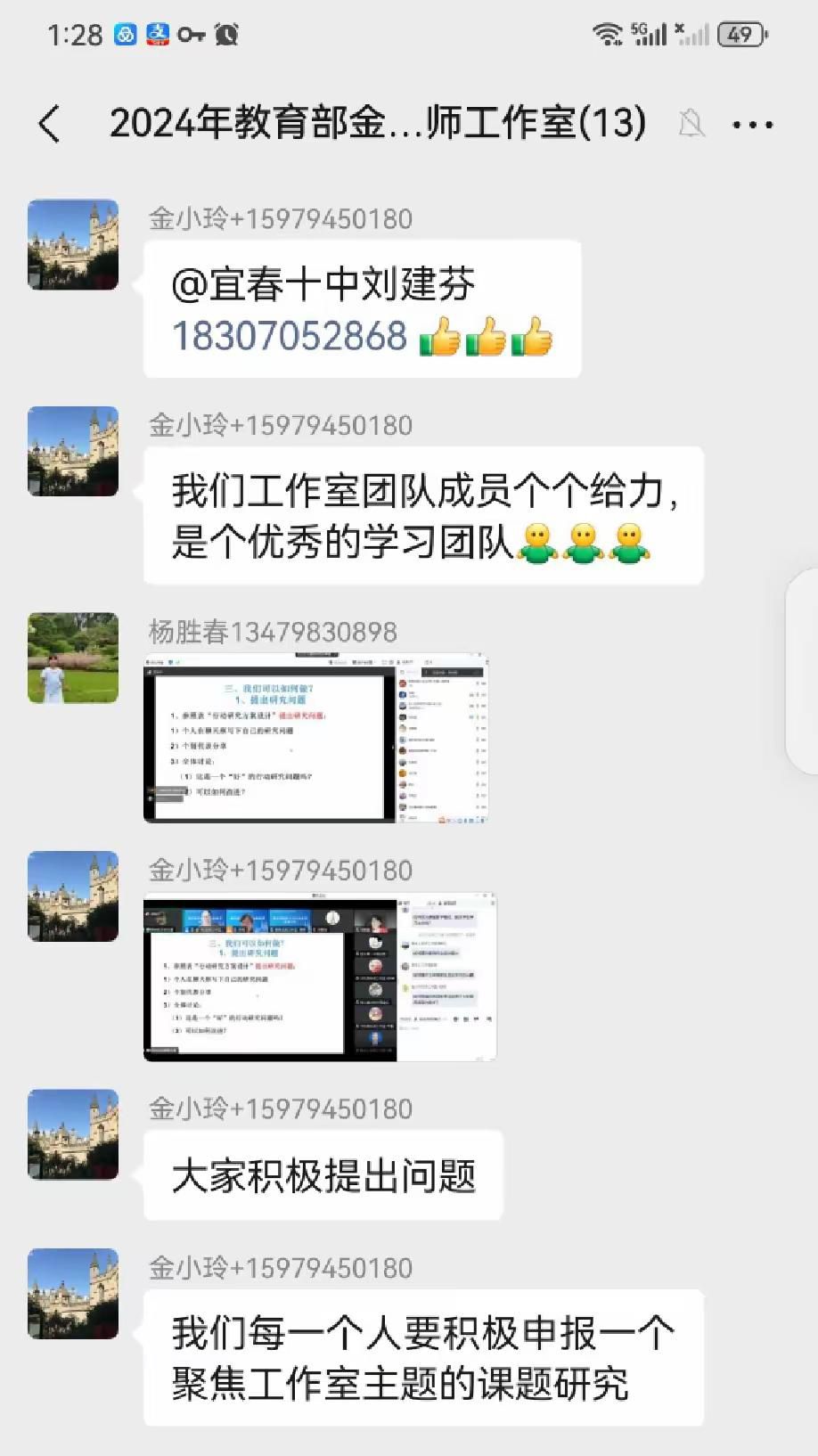Tap the phone number link 18307052868

click(290, 337)
